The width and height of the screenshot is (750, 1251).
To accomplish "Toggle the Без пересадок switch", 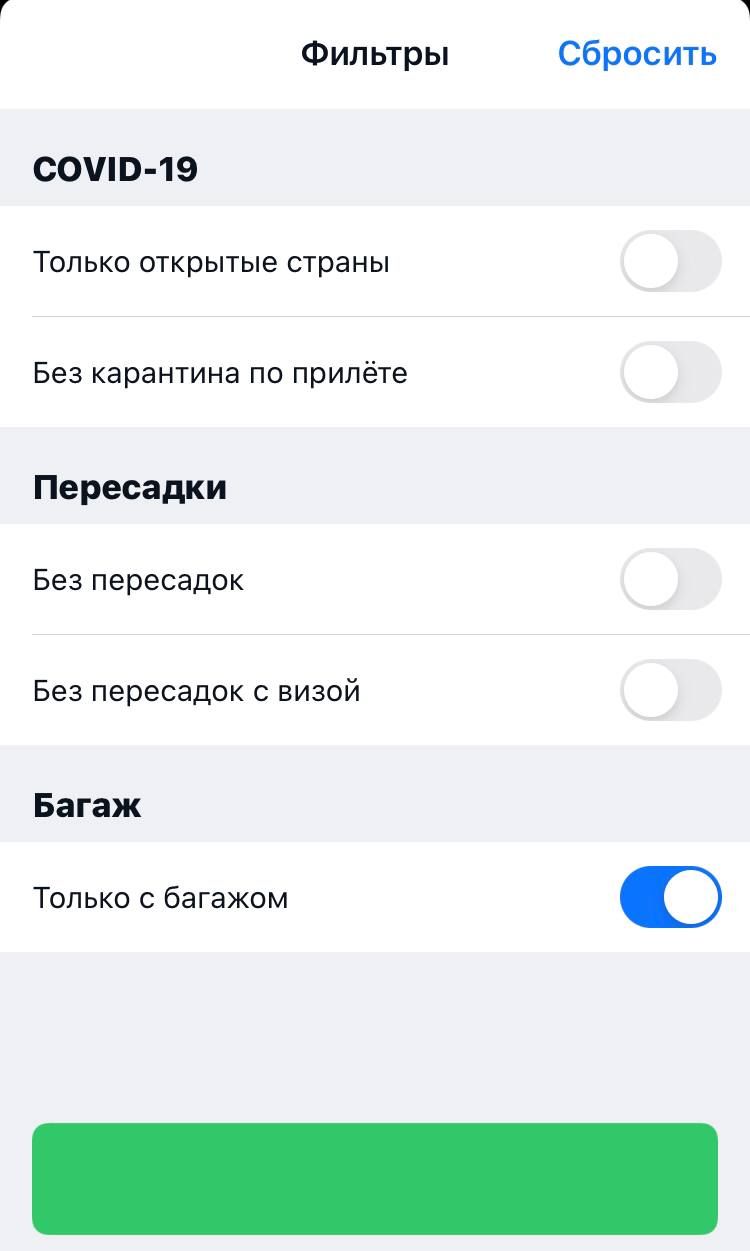I will [671, 579].
